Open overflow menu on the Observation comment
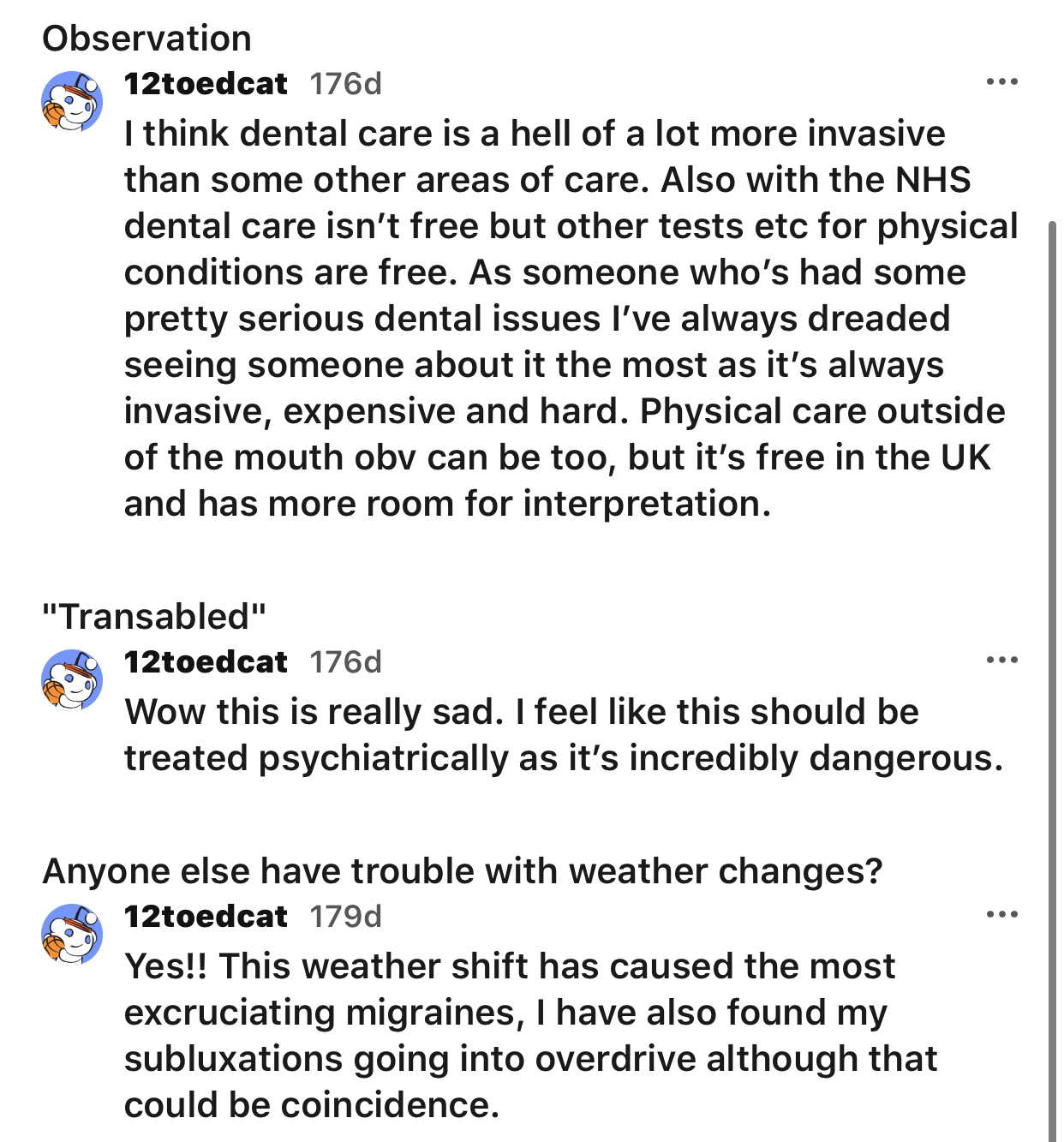This screenshot has height=1142, width=1064. 1001,84
